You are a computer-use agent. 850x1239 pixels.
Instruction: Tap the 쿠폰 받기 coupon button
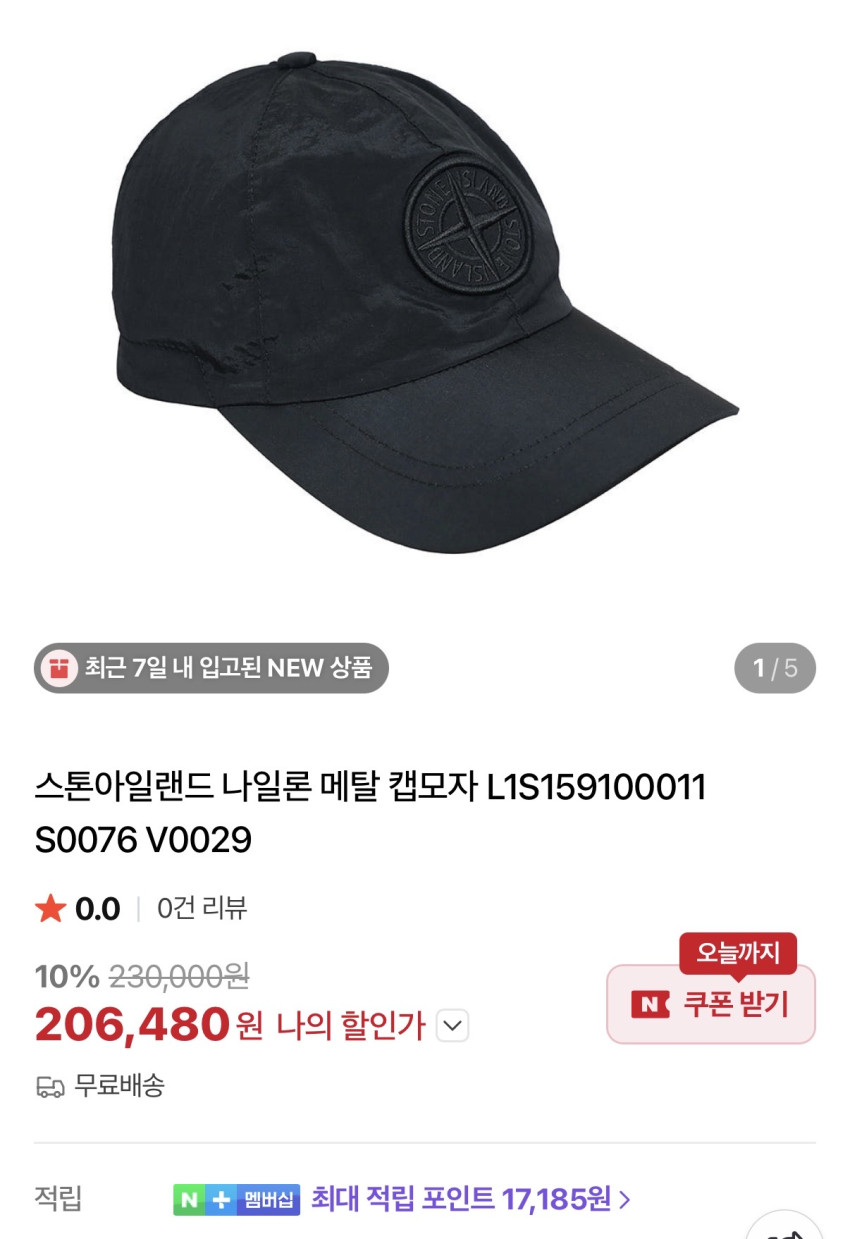tap(711, 1004)
